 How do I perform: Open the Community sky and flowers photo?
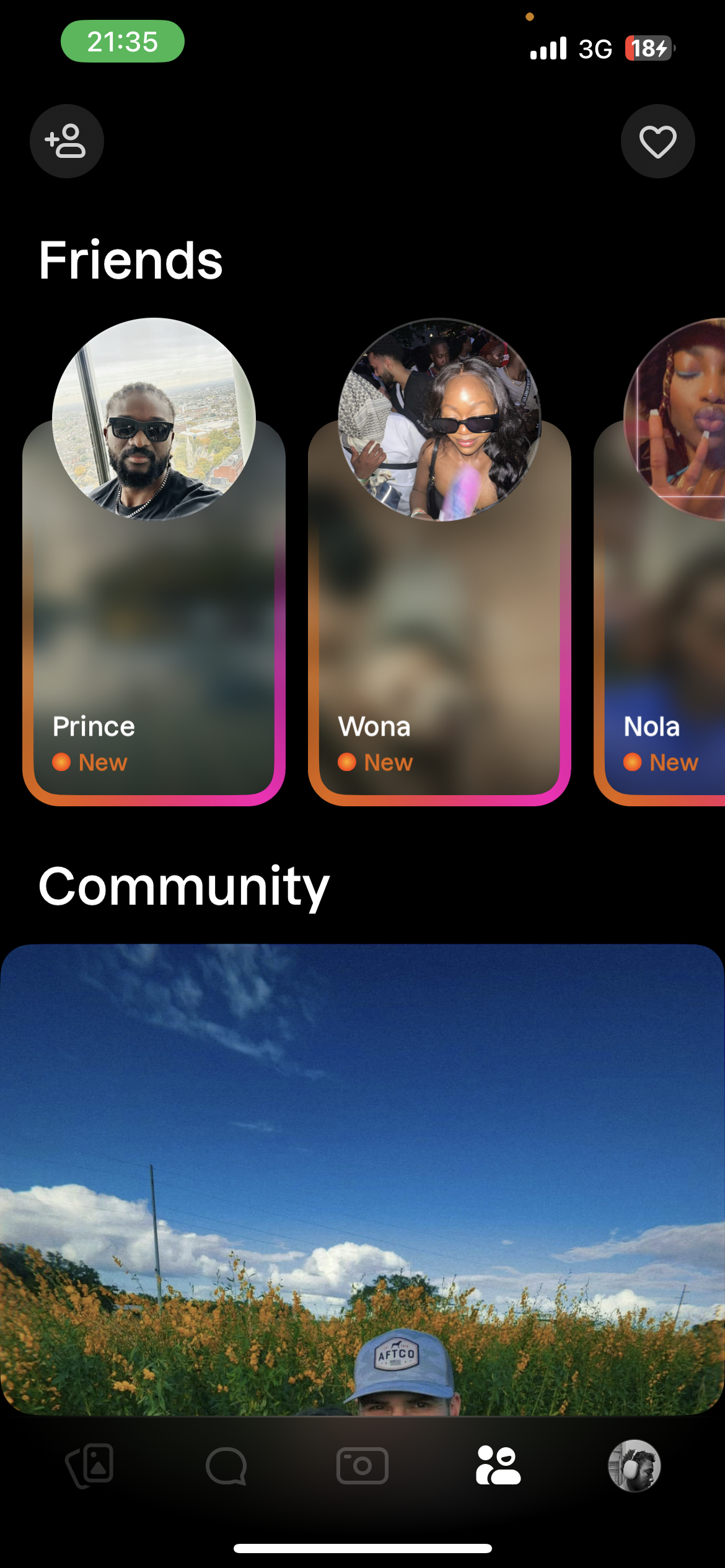[x=362, y=1177]
